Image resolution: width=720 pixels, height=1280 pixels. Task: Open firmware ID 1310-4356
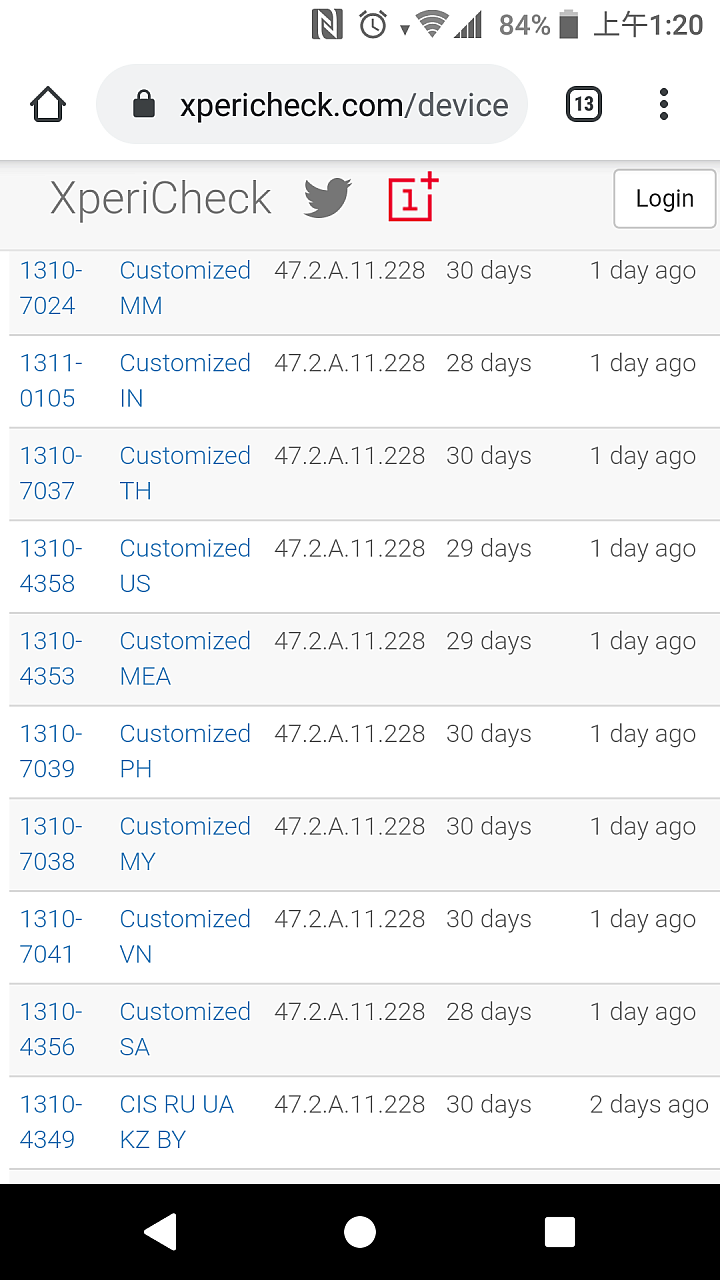pos(50,1029)
